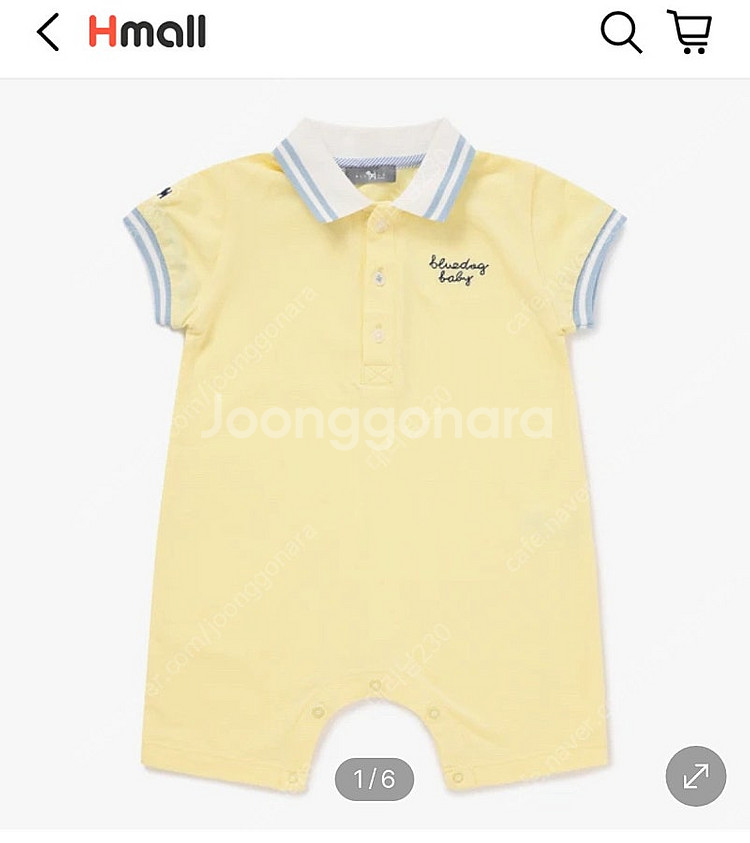Open the yellow romper product photo
The width and height of the screenshot is (750, 843).
[x=375, y=450]
